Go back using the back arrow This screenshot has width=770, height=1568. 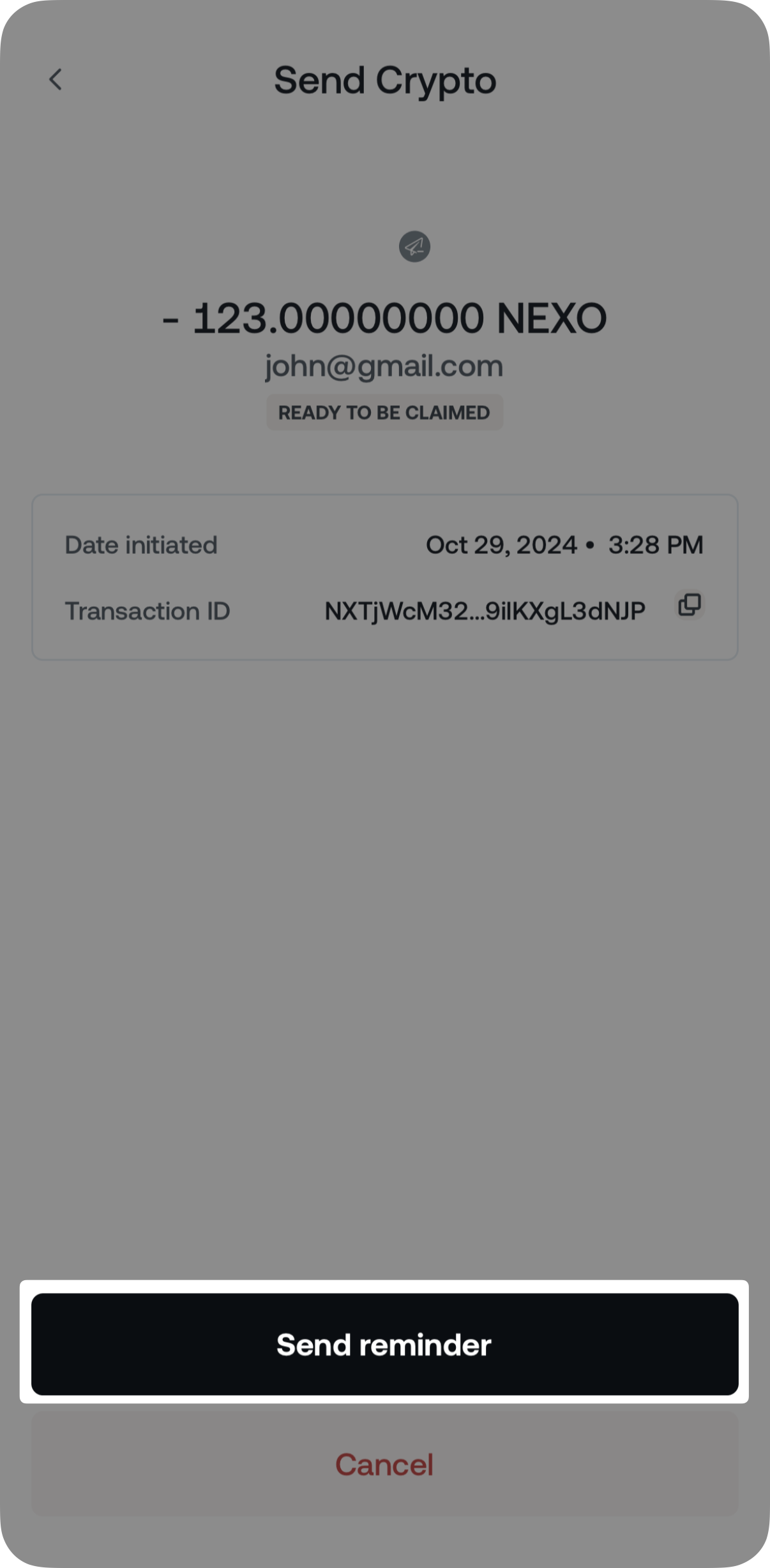click(56, 80)
